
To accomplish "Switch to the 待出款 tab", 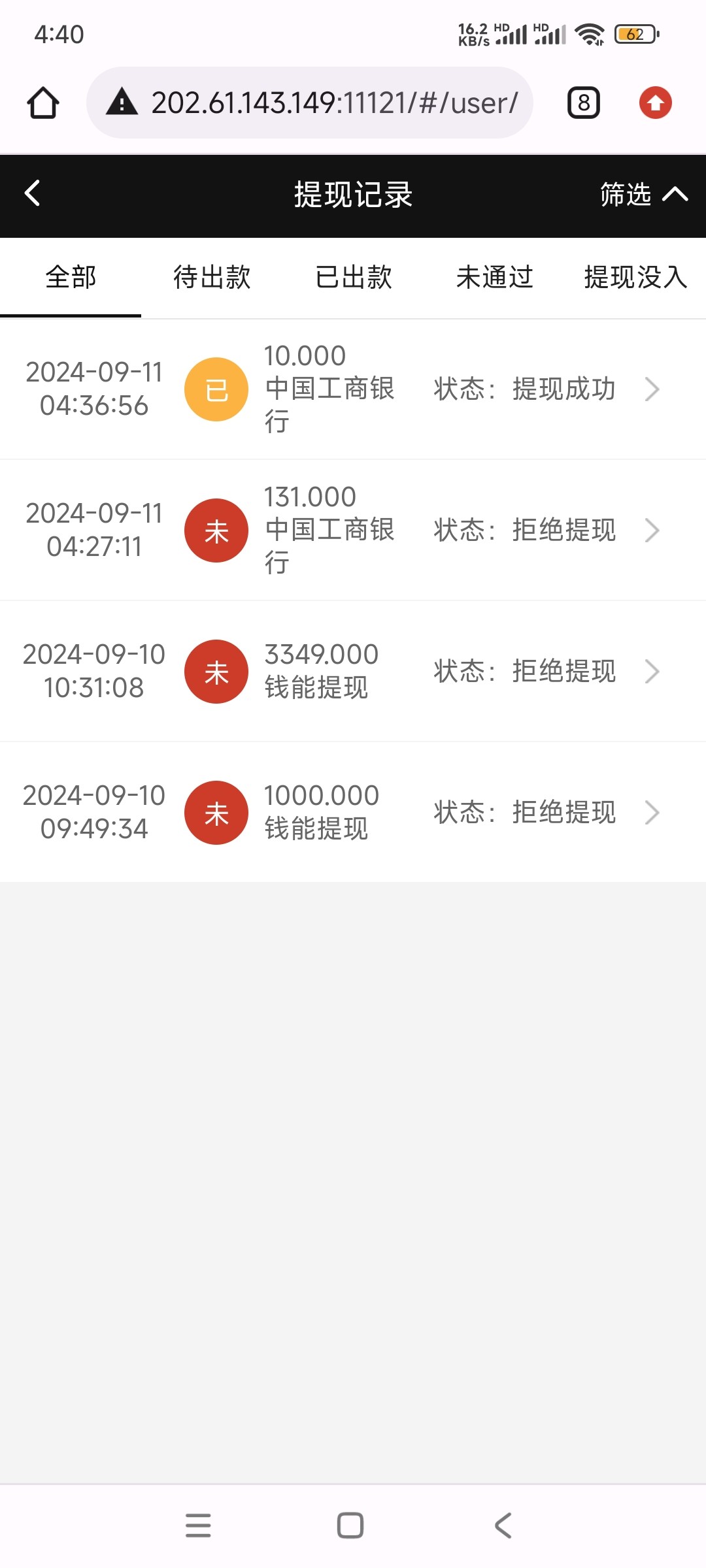I will click(212, 278).
